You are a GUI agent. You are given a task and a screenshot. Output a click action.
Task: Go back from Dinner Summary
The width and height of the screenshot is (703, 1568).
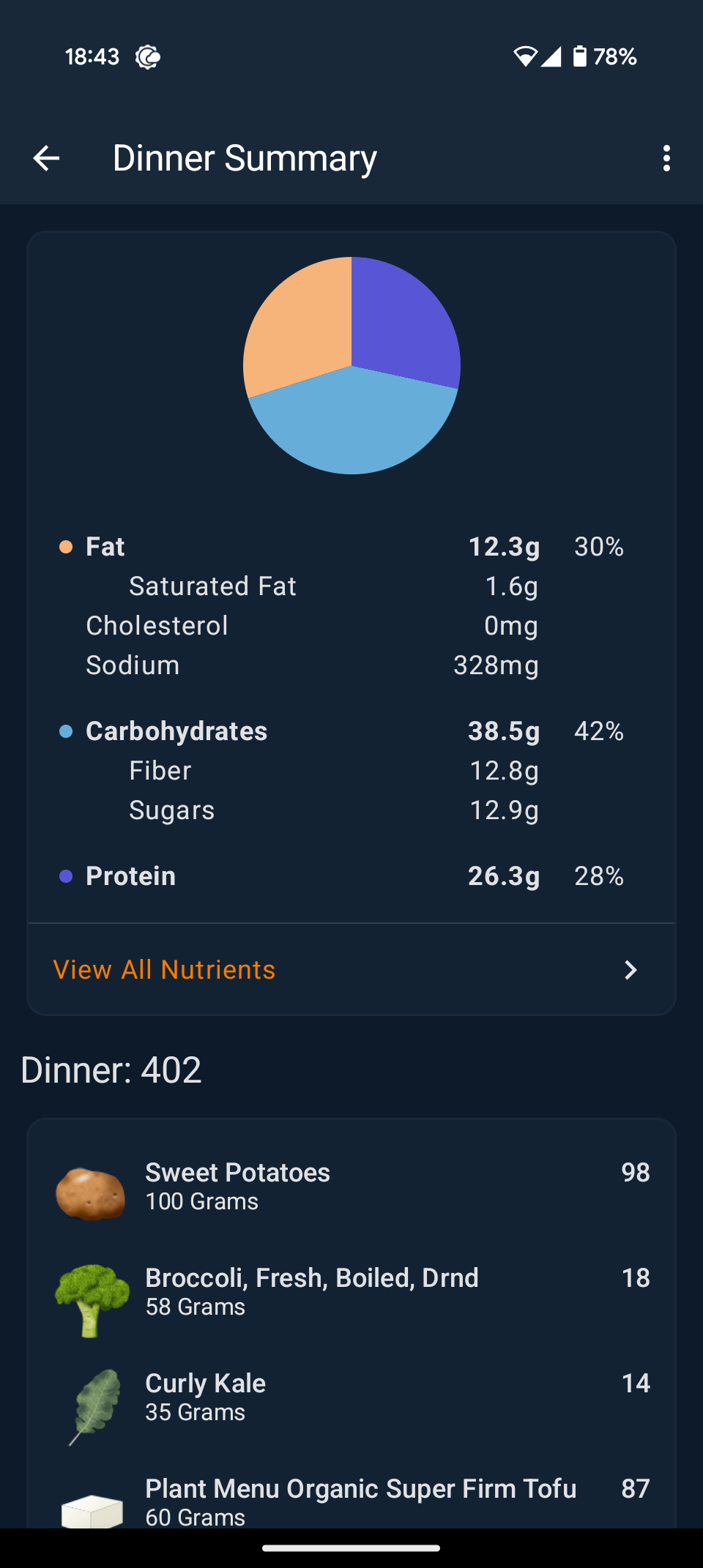coord(46,158)
